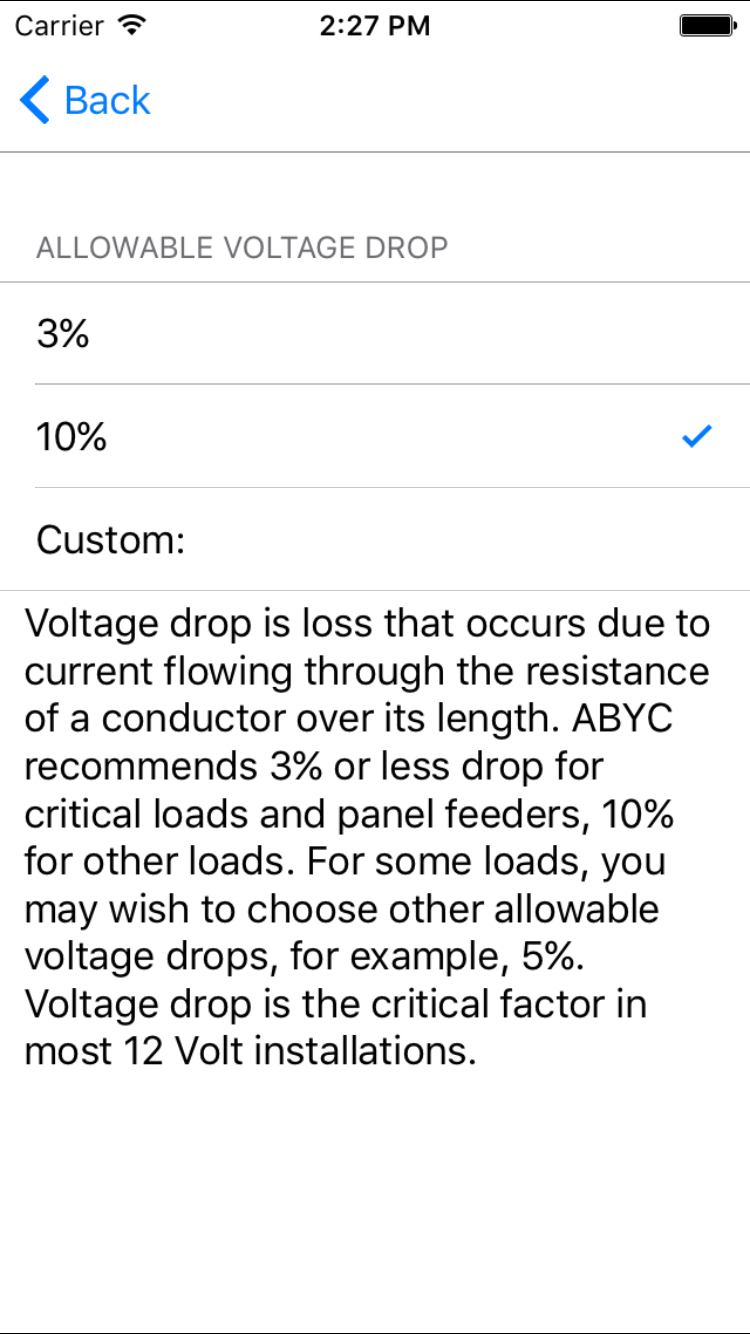The width and height of the screenshot is (750, 1334).
Task: Tap the 3% row label text
Action: 62,333
